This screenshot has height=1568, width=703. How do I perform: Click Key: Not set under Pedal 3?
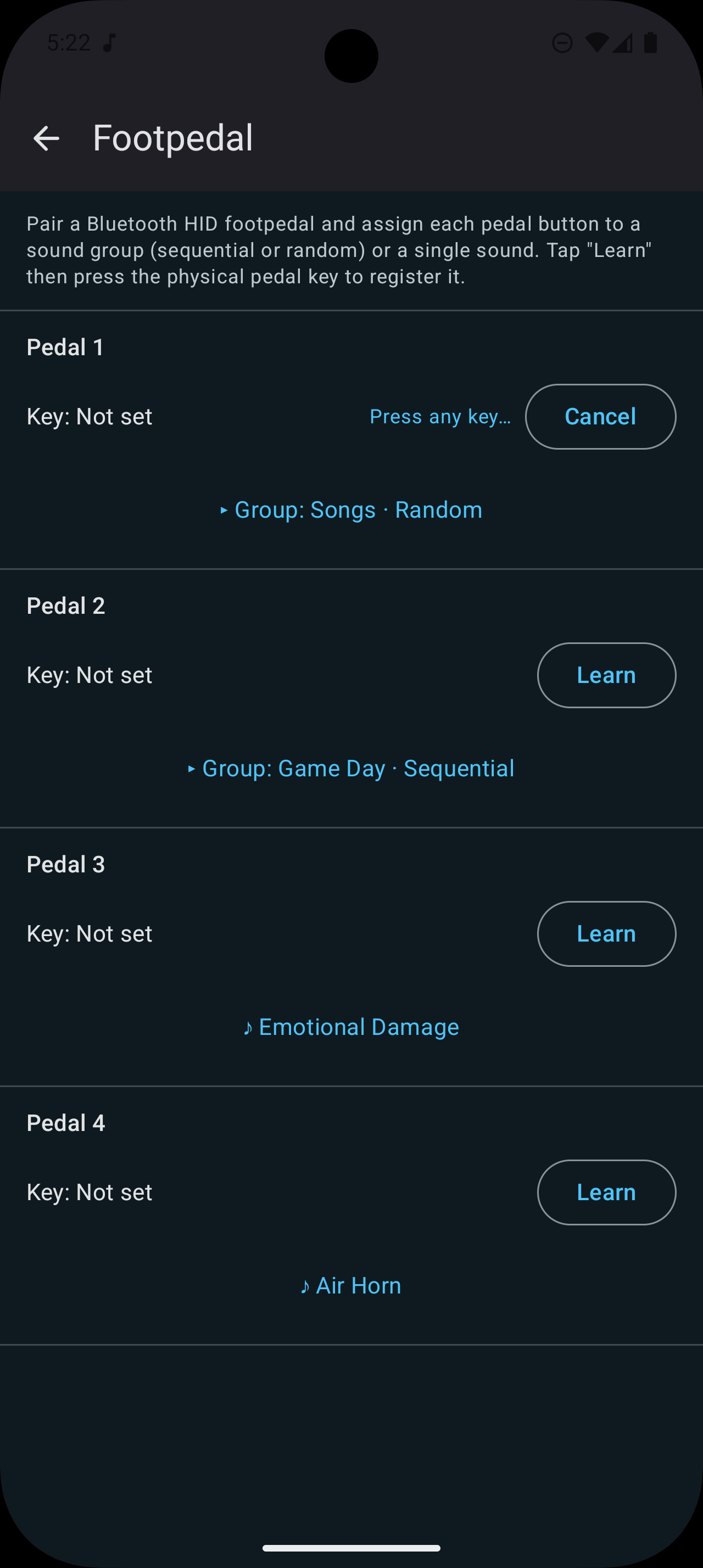coord(89,933)
